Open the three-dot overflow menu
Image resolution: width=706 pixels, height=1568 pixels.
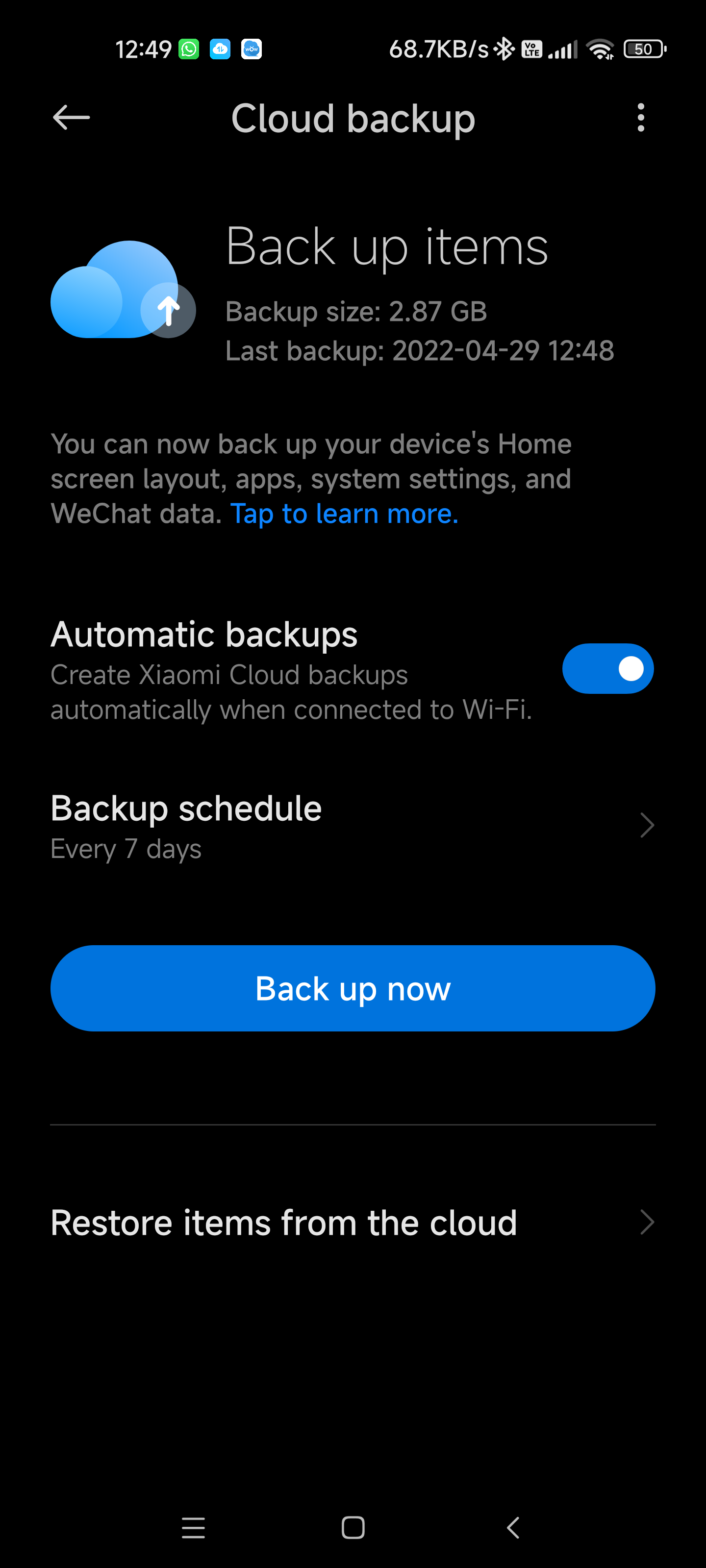coord(640,118)
